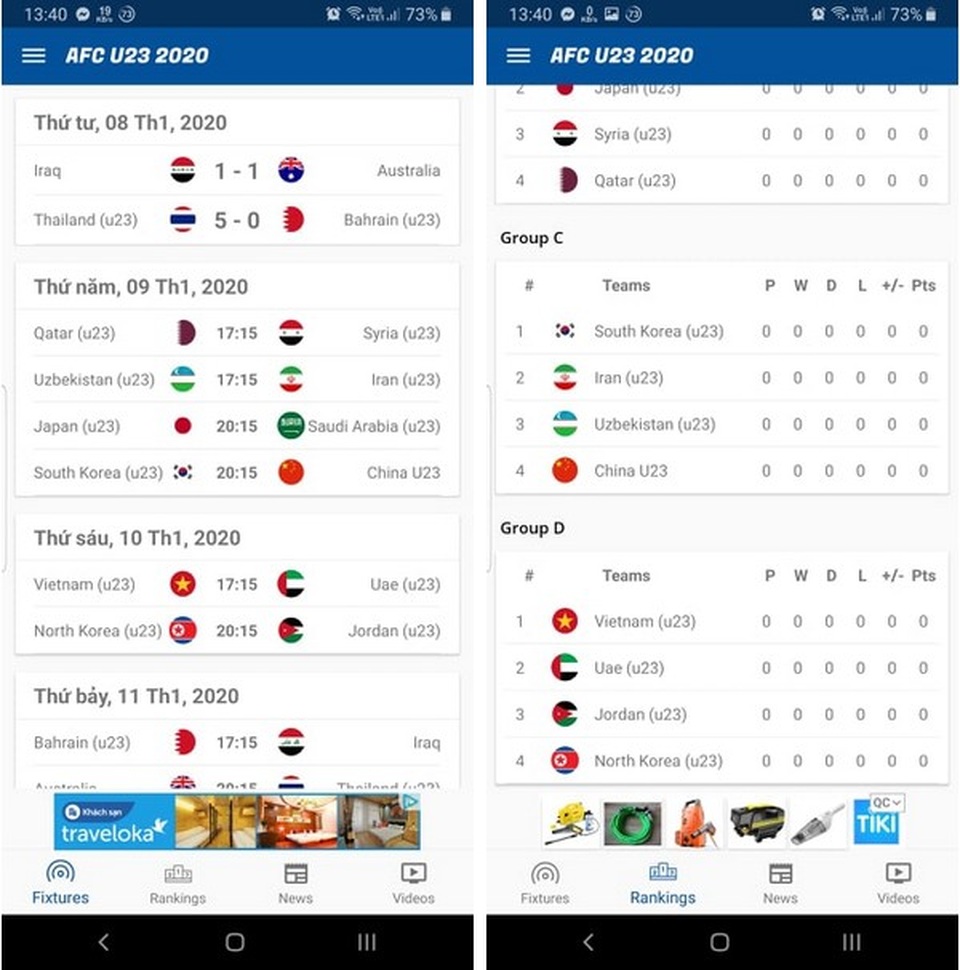Open the Thailand vs Bahrain 5-0 match

pyautogui.click(x=237, y=220)
